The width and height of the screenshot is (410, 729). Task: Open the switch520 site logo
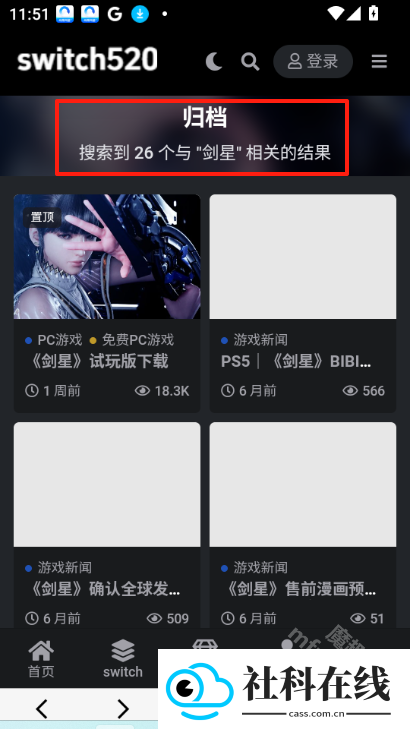tap(87, 60)
